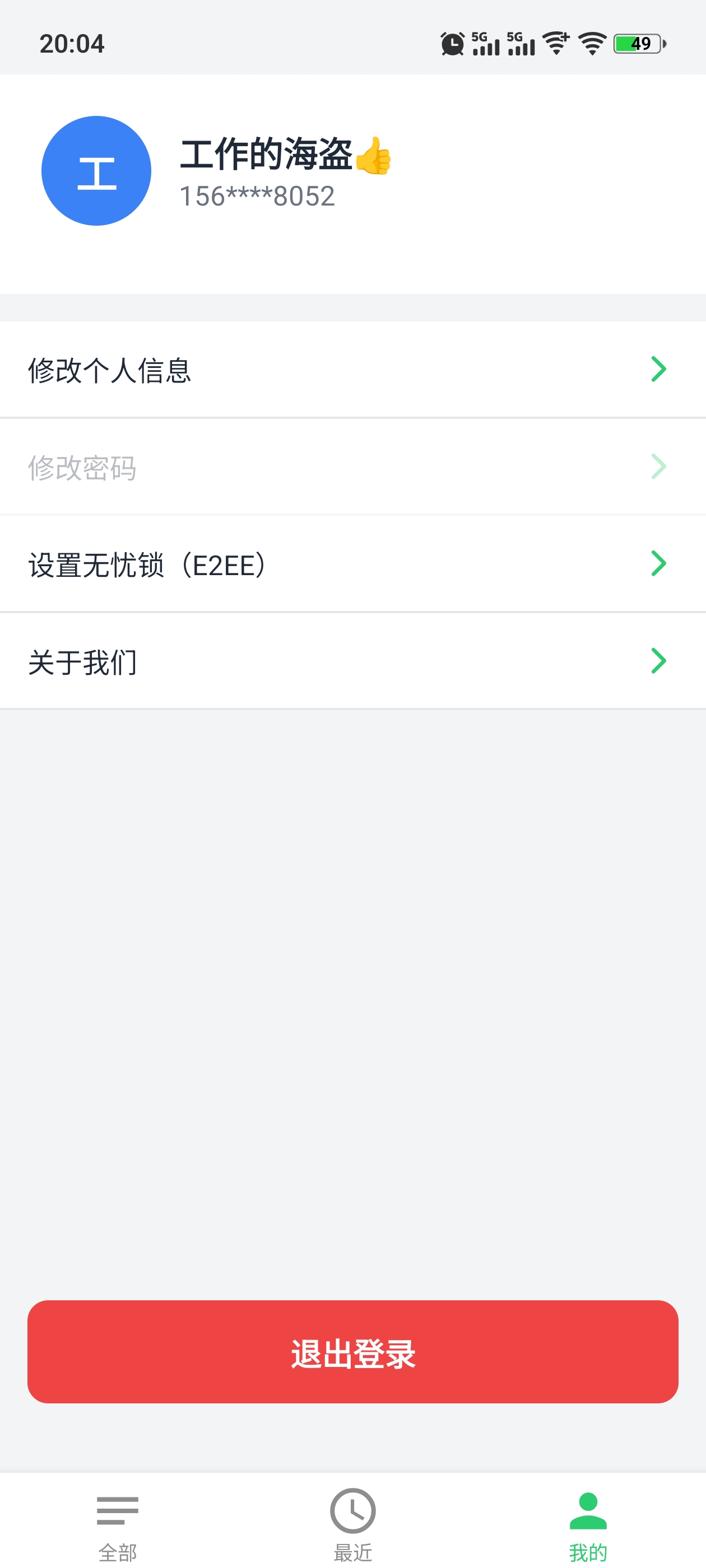Tap the blue 工 profile avatar
This screenshot has width=706, height=1568.
click(x=96, y=171)
